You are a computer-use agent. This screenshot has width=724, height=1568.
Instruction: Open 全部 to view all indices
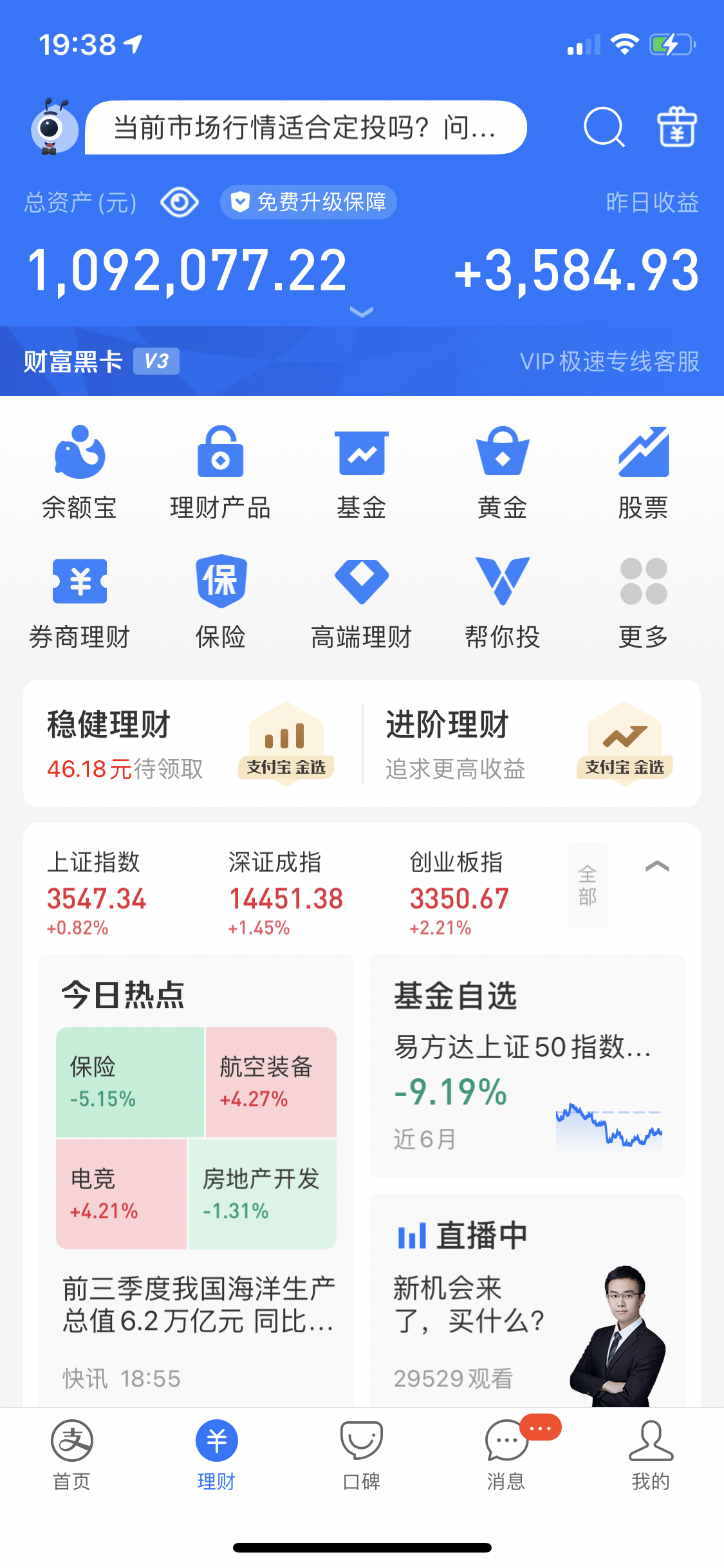587,886
